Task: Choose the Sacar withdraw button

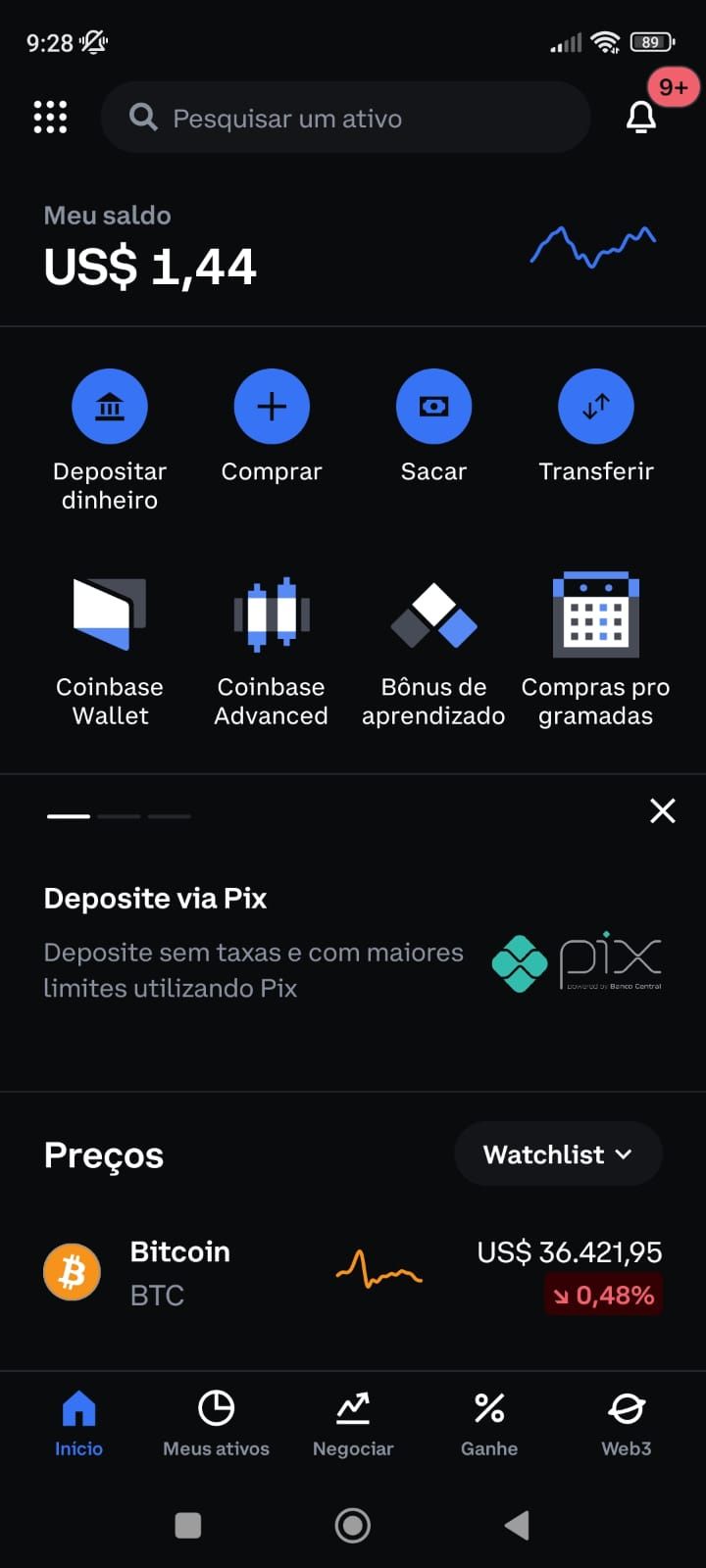Action: click(x=433, y=407)
